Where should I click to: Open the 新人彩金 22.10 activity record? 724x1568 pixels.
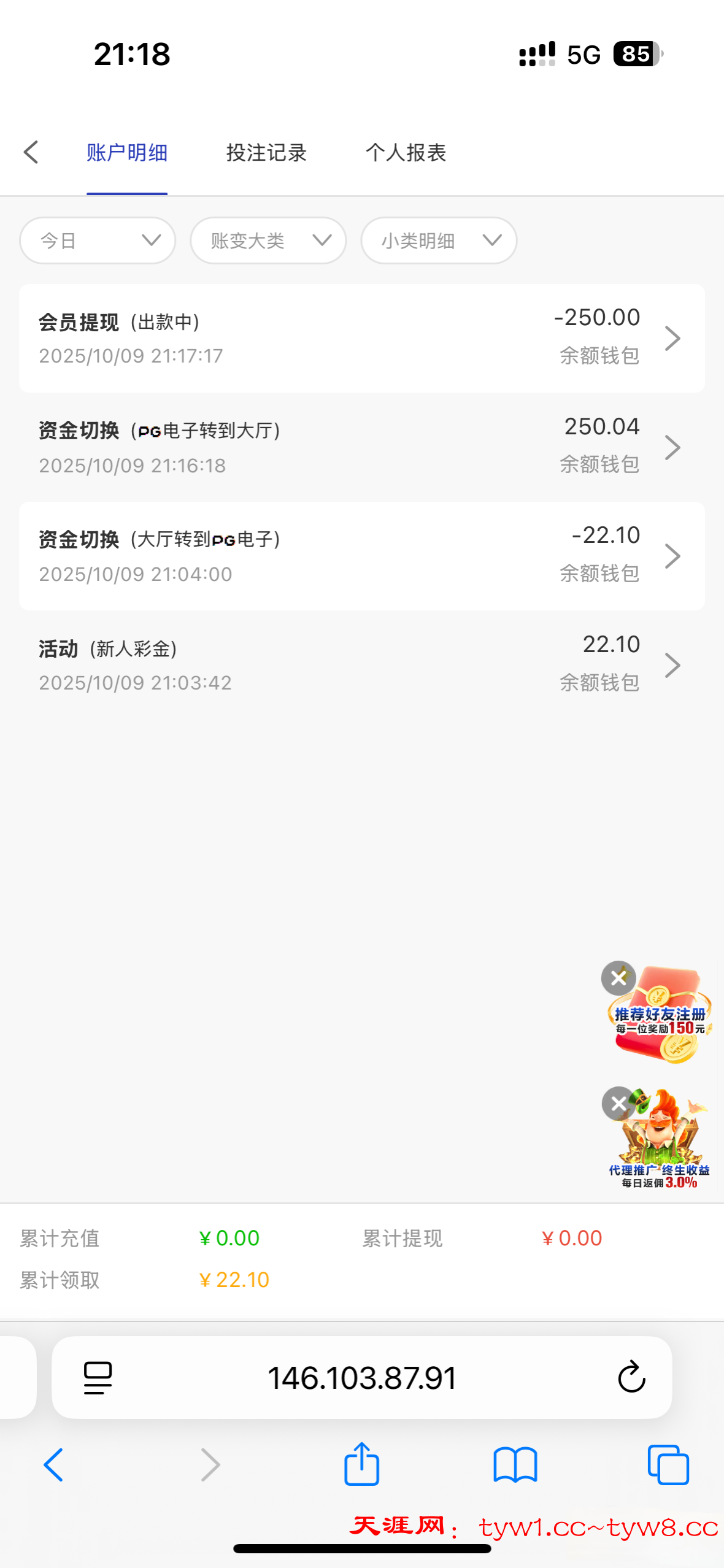(x=361, y=665)
